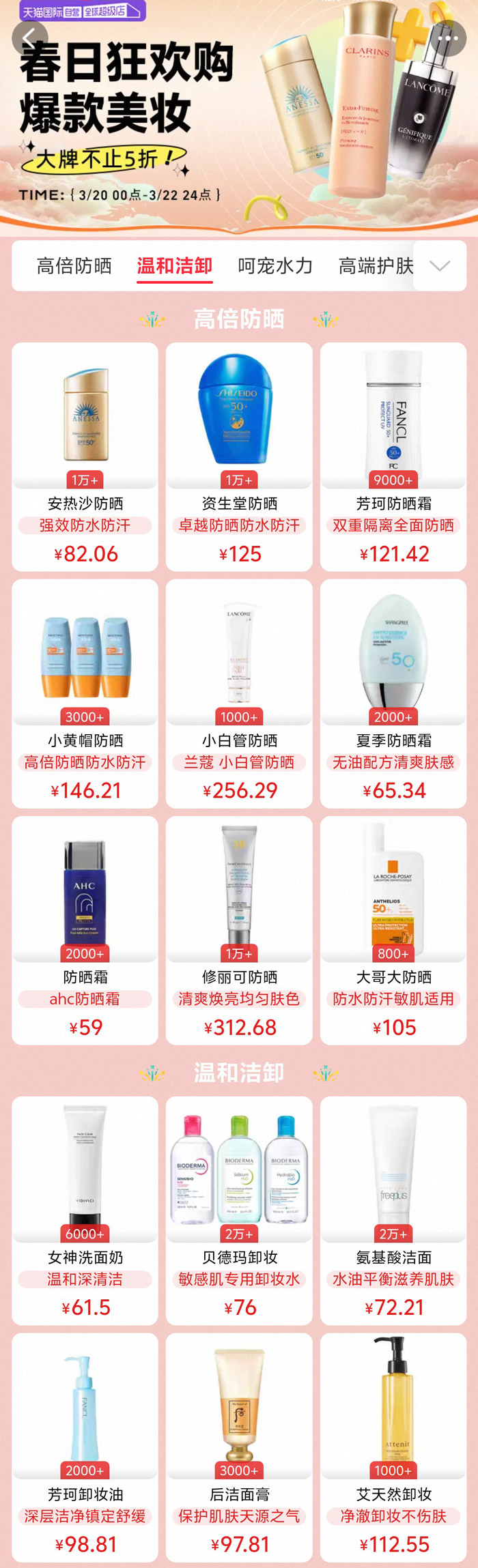Select the 温和洁卸 tab

pos(175,266)
